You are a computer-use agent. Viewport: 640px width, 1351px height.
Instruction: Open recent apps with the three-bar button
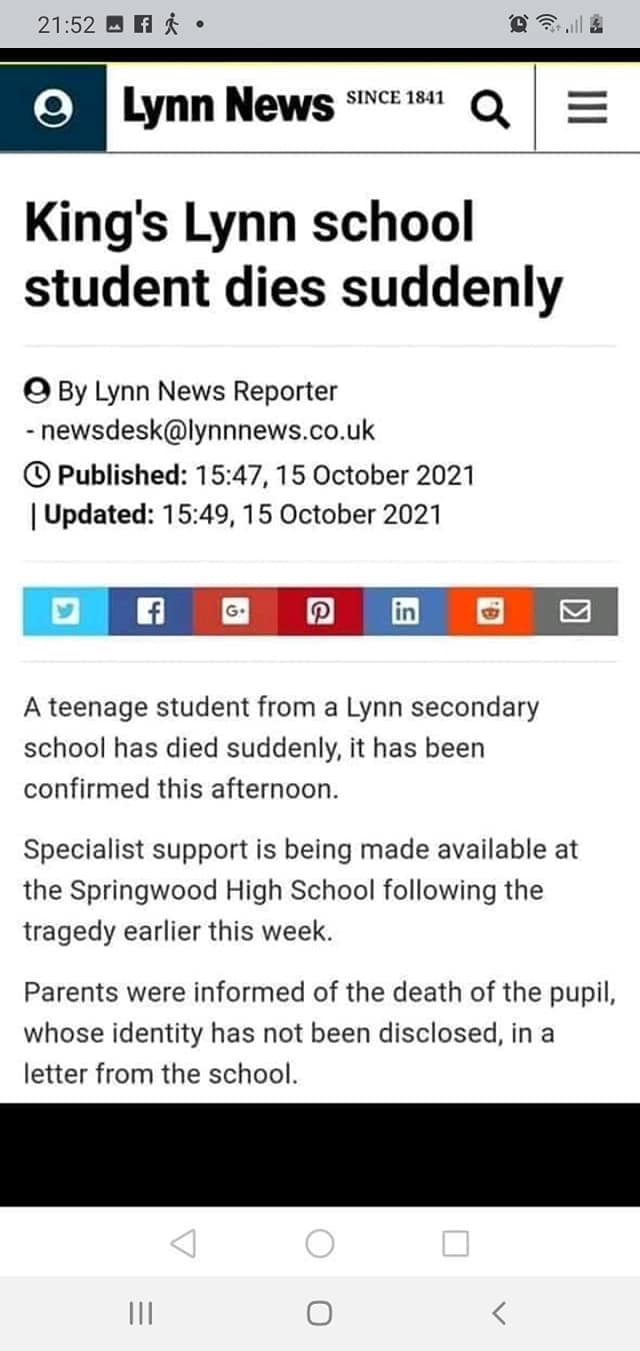coord(140,1313)
